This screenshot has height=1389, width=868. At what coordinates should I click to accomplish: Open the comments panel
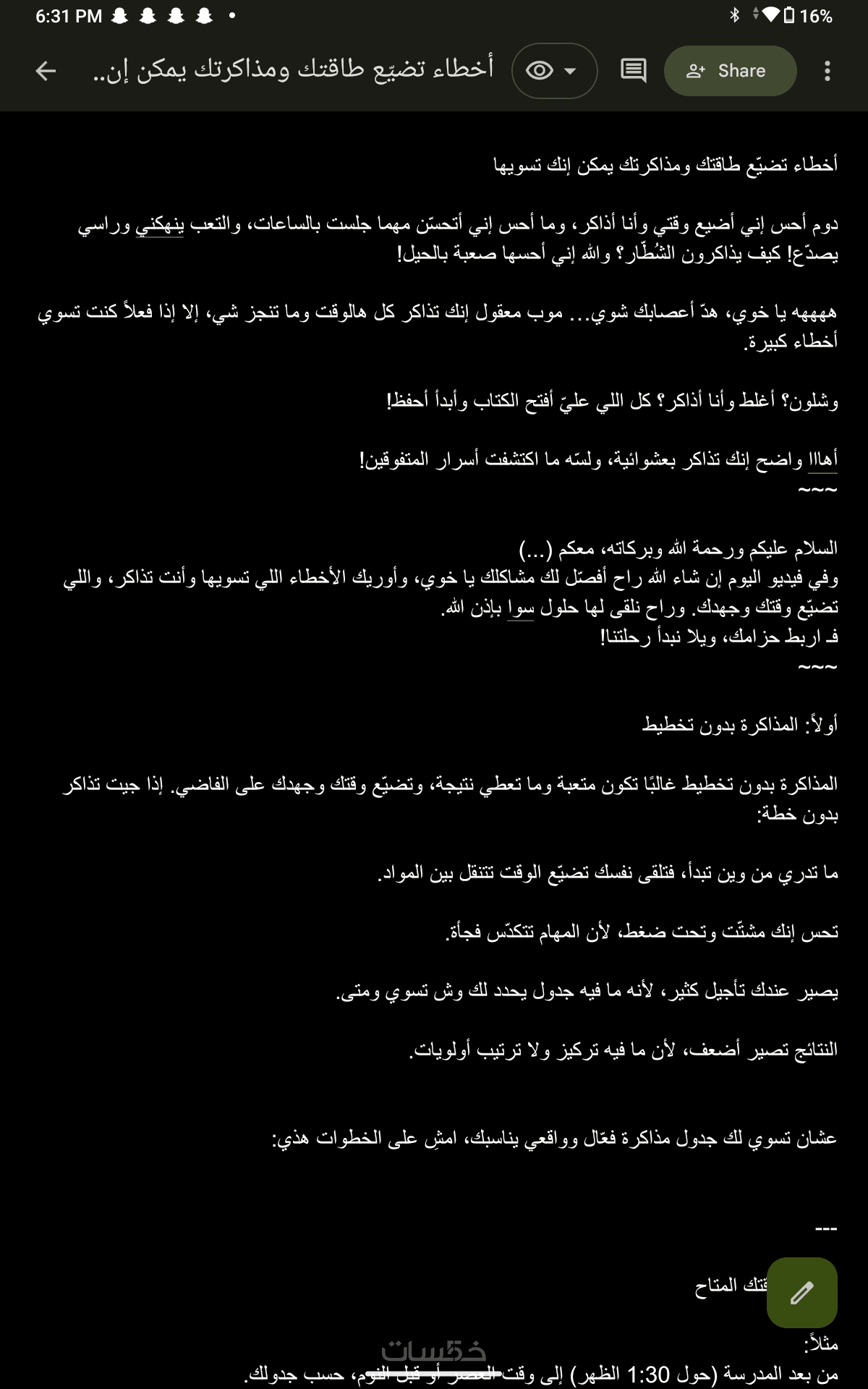point(633,71)
